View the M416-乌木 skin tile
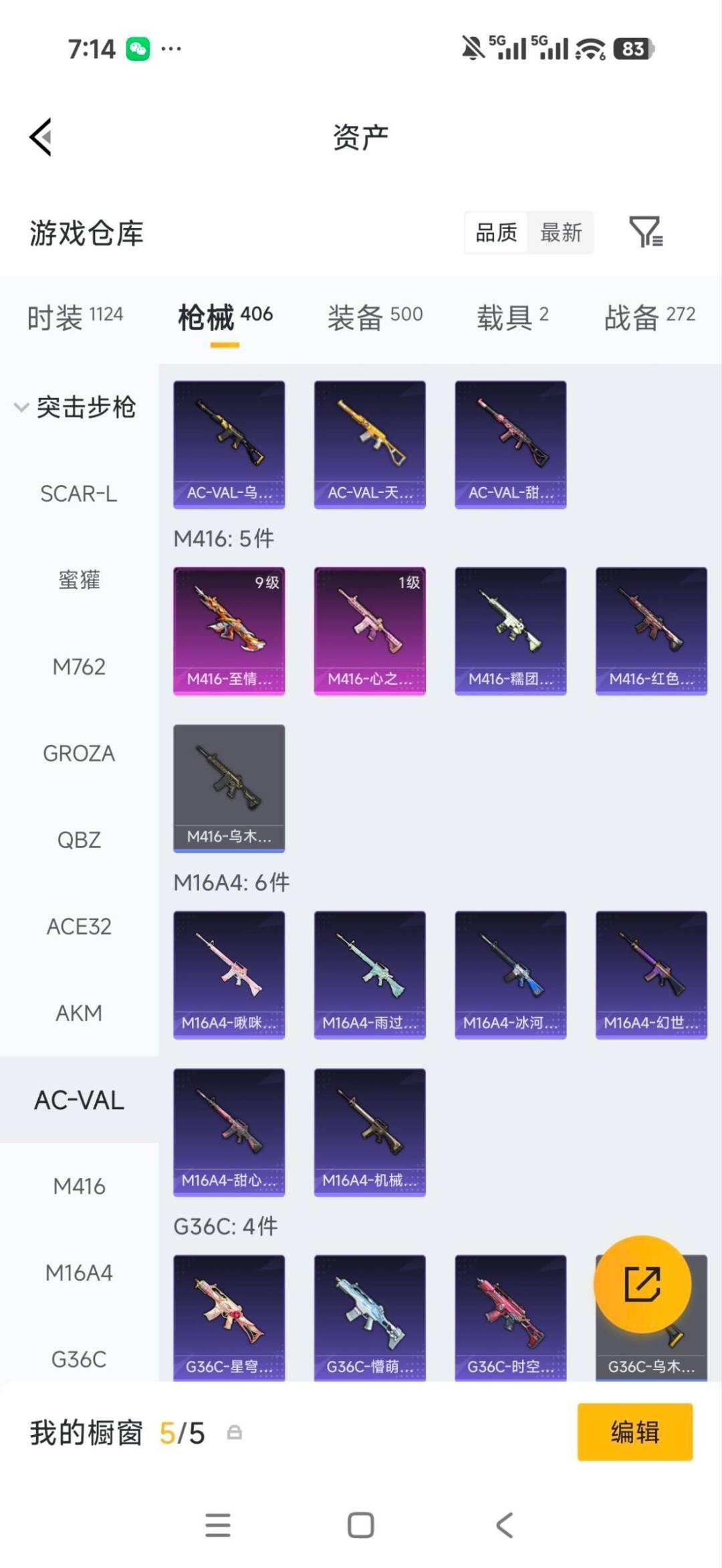 [229, 788]
